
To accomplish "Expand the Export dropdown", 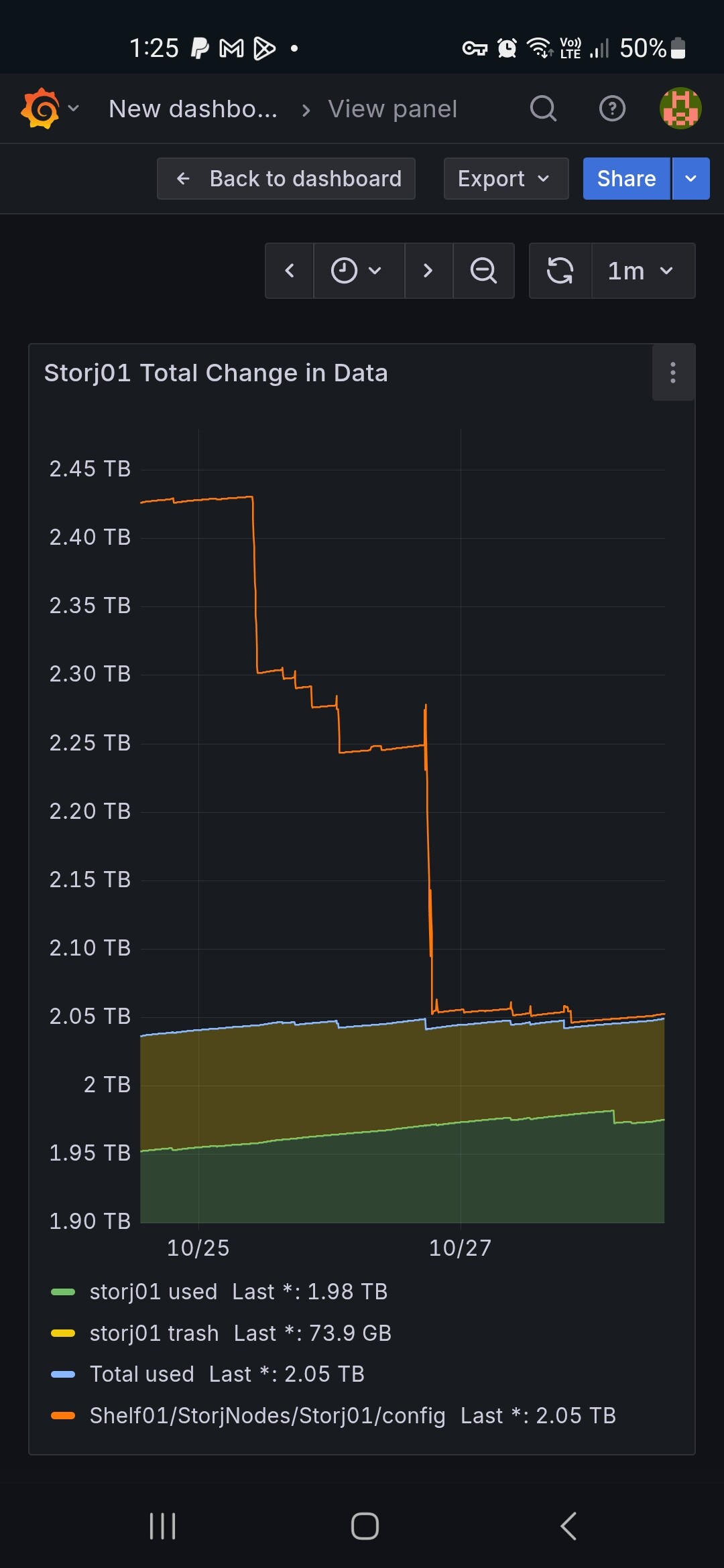I will (505, 179).
